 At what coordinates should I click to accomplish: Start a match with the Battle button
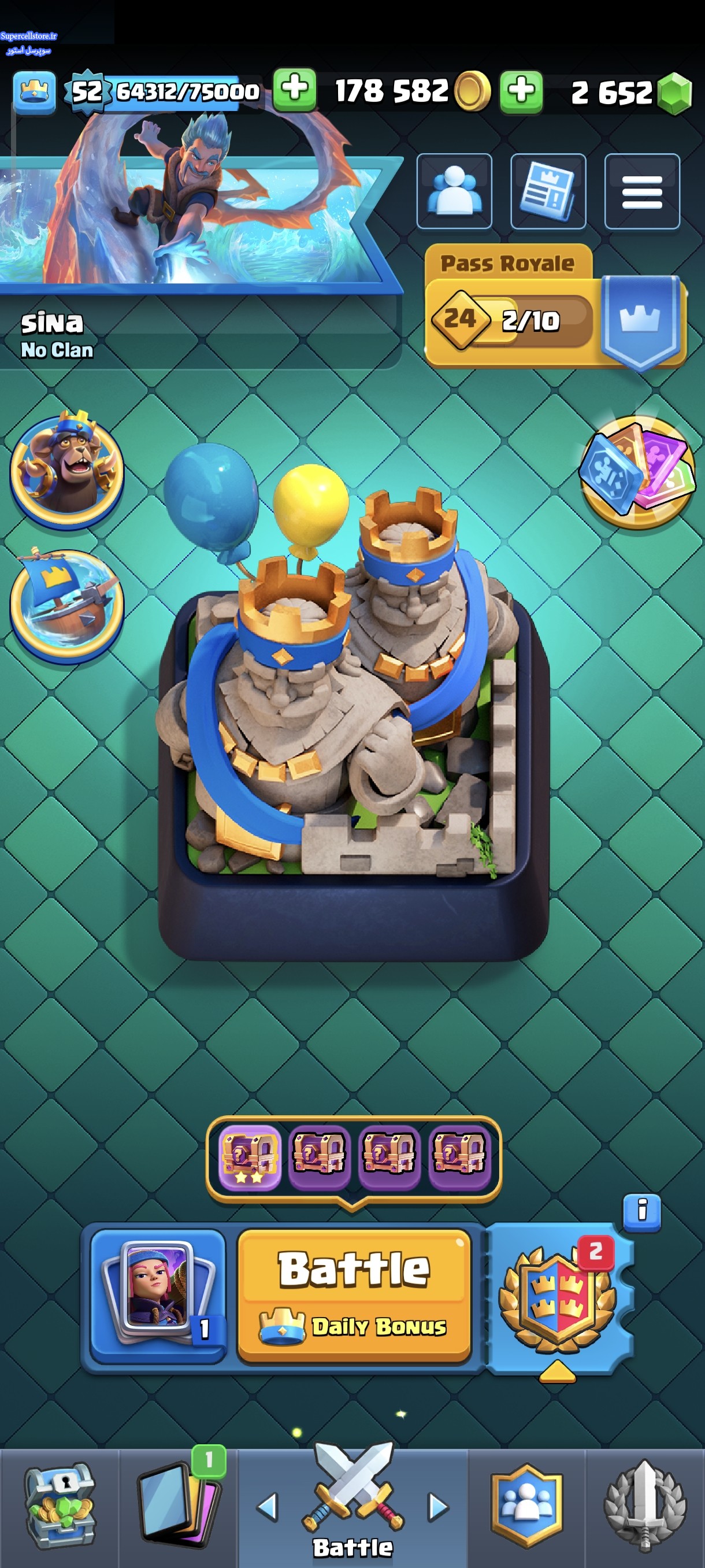[x=354, y=1294]
